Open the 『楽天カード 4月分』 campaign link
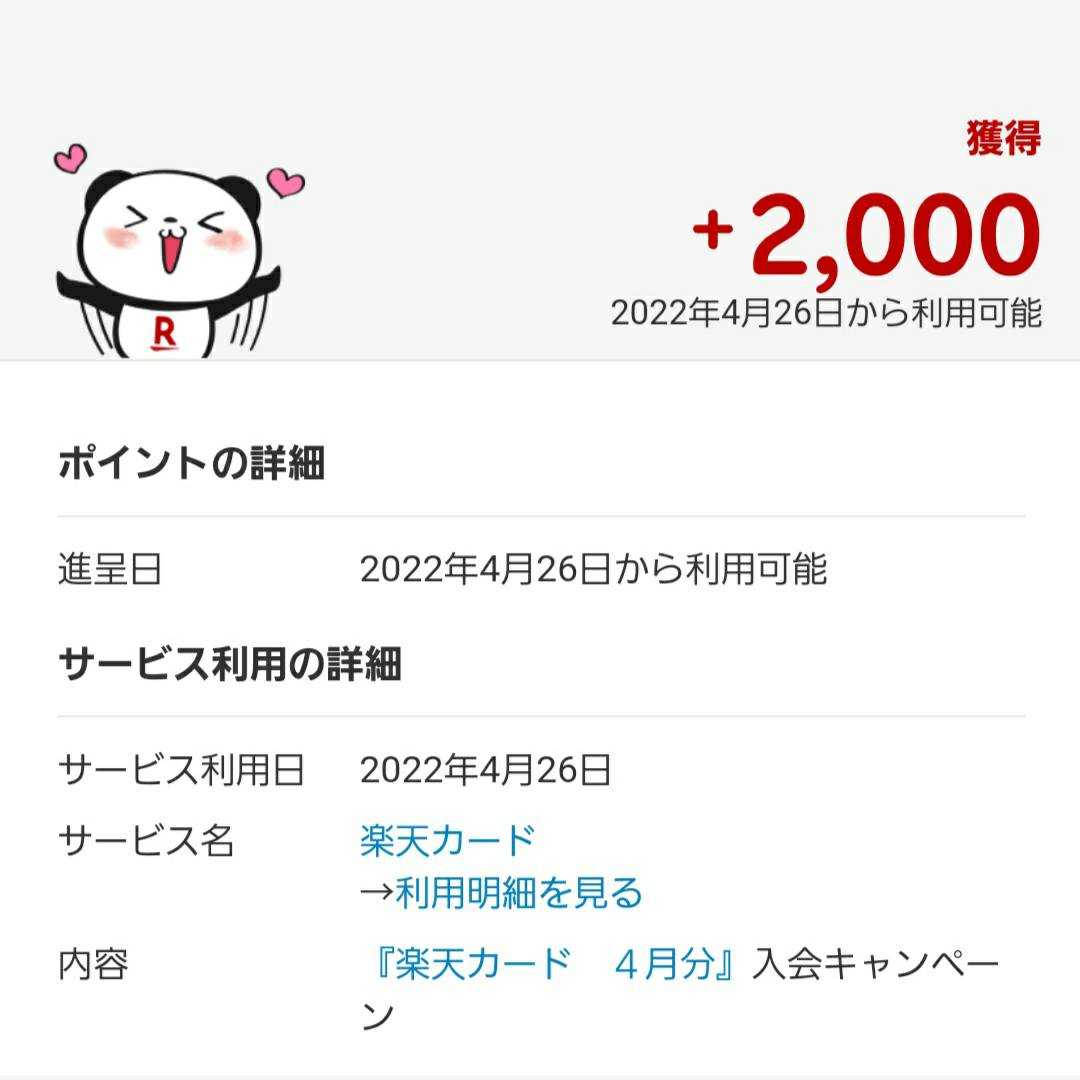 [552, 964]
